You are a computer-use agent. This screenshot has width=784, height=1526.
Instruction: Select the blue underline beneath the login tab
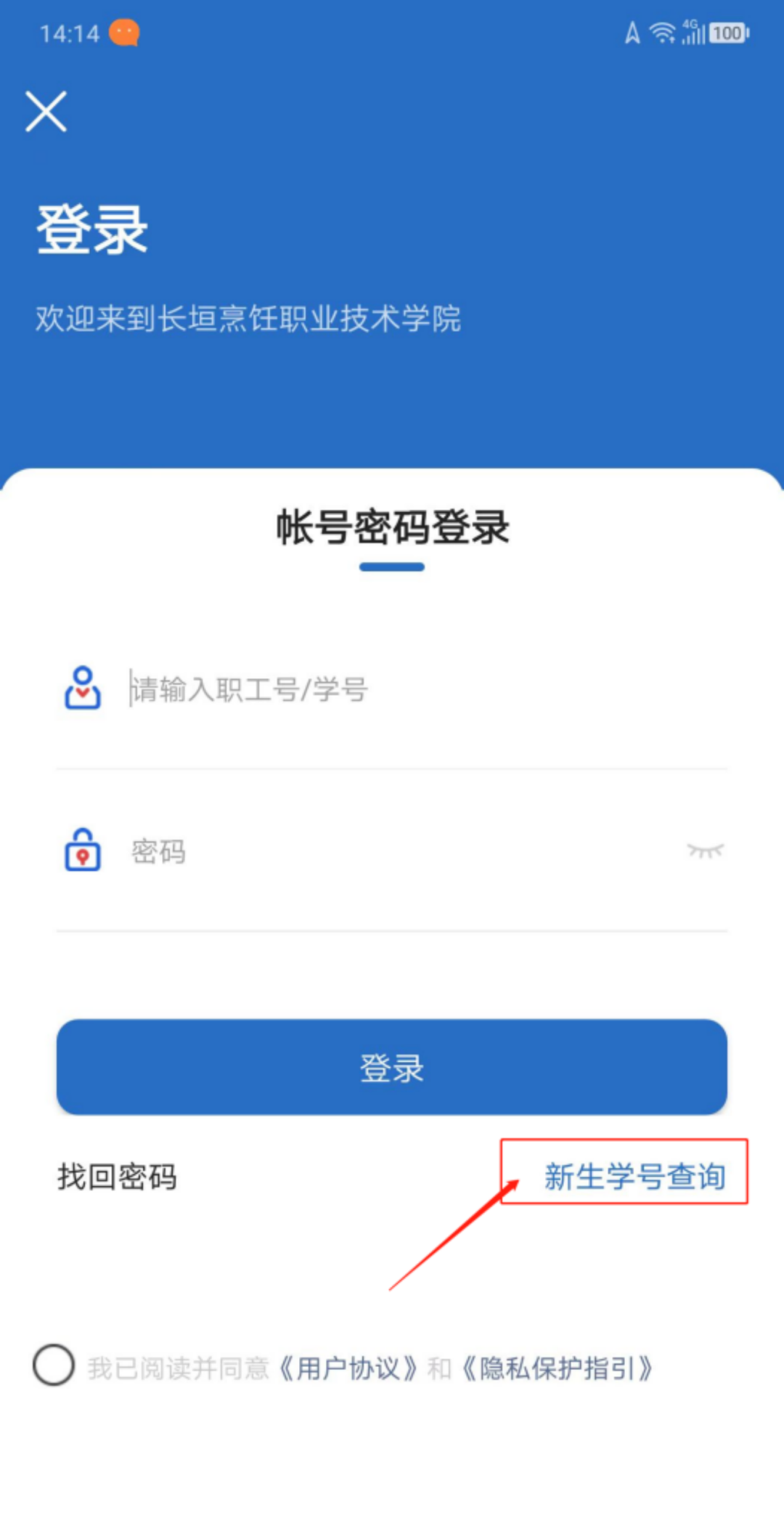(392, 567)
